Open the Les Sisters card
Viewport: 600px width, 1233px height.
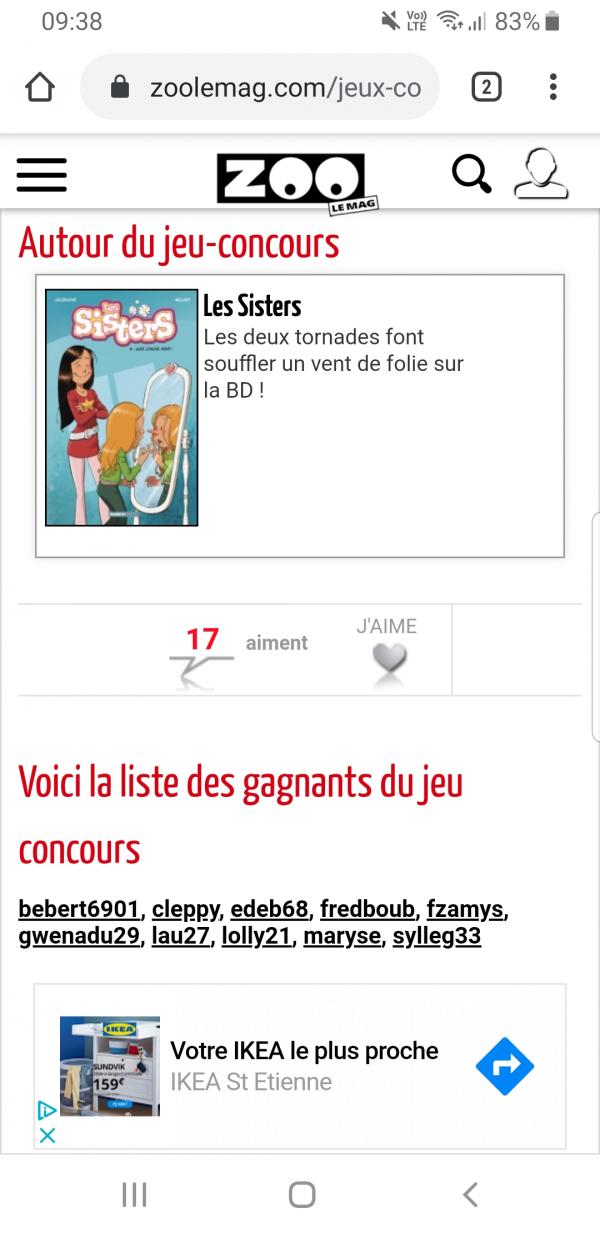click(300, 415)
